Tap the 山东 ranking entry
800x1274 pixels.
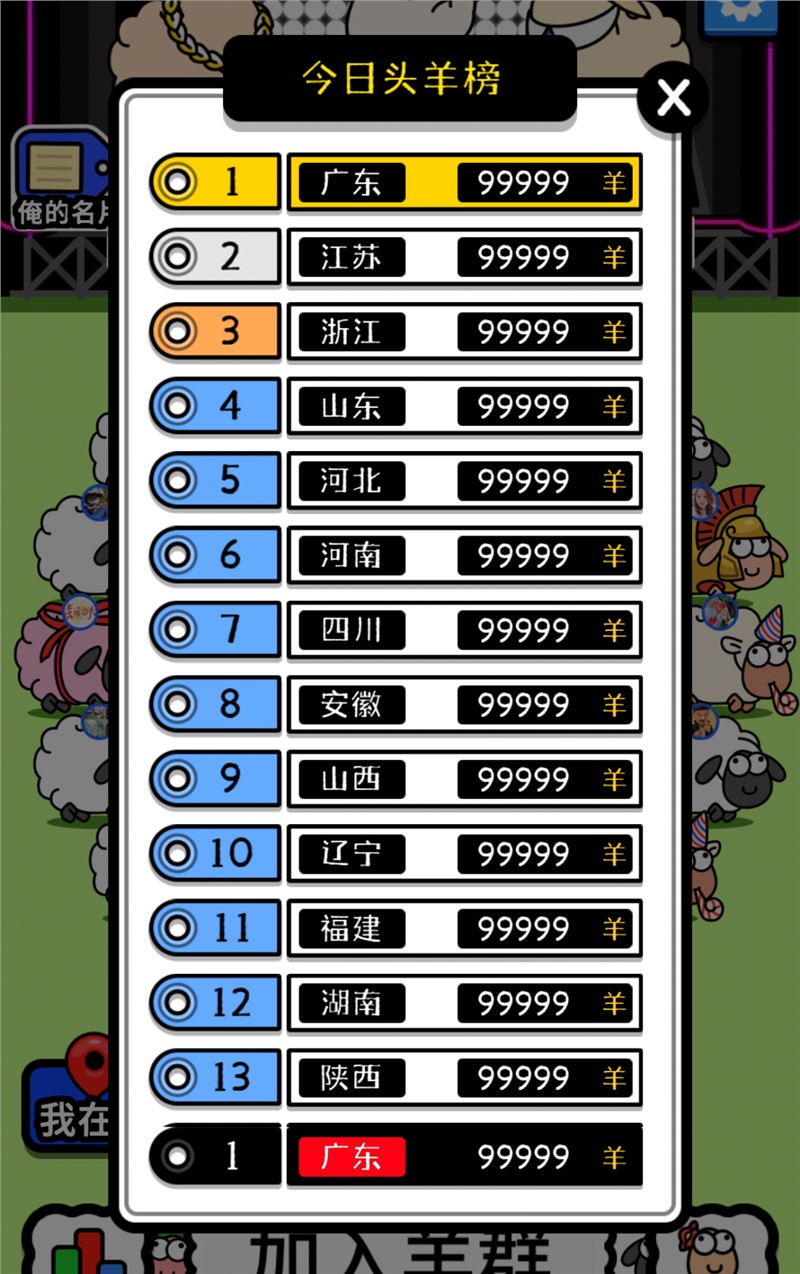tap(464, 406)
